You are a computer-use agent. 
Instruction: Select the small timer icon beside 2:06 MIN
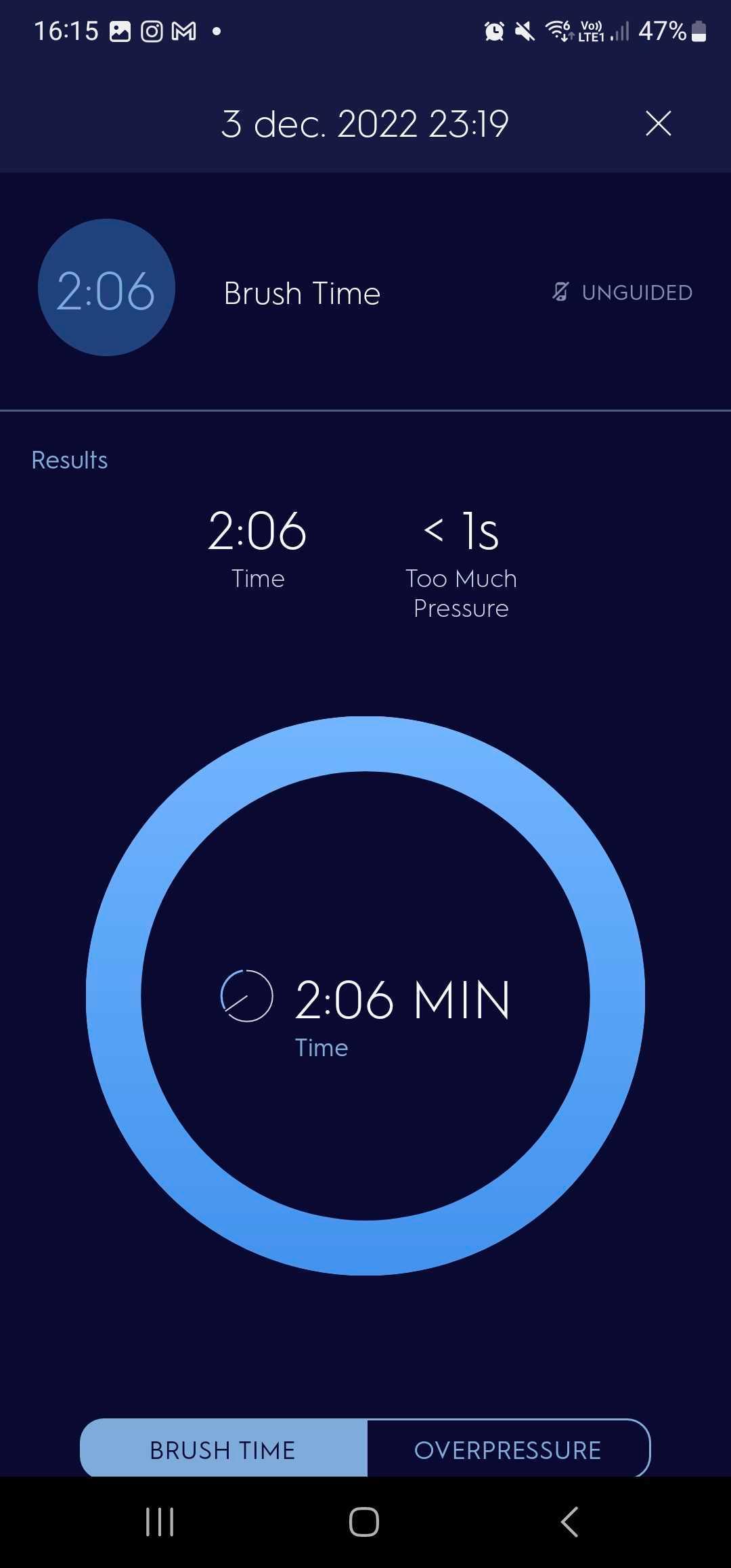point(246,995)
